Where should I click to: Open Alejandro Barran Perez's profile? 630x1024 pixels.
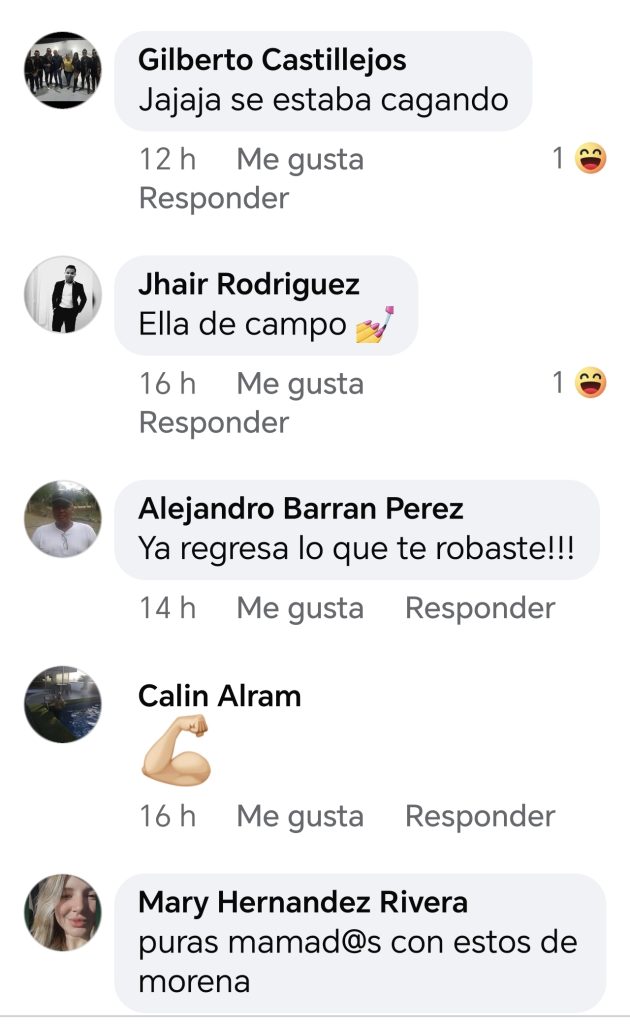[300, 509]
